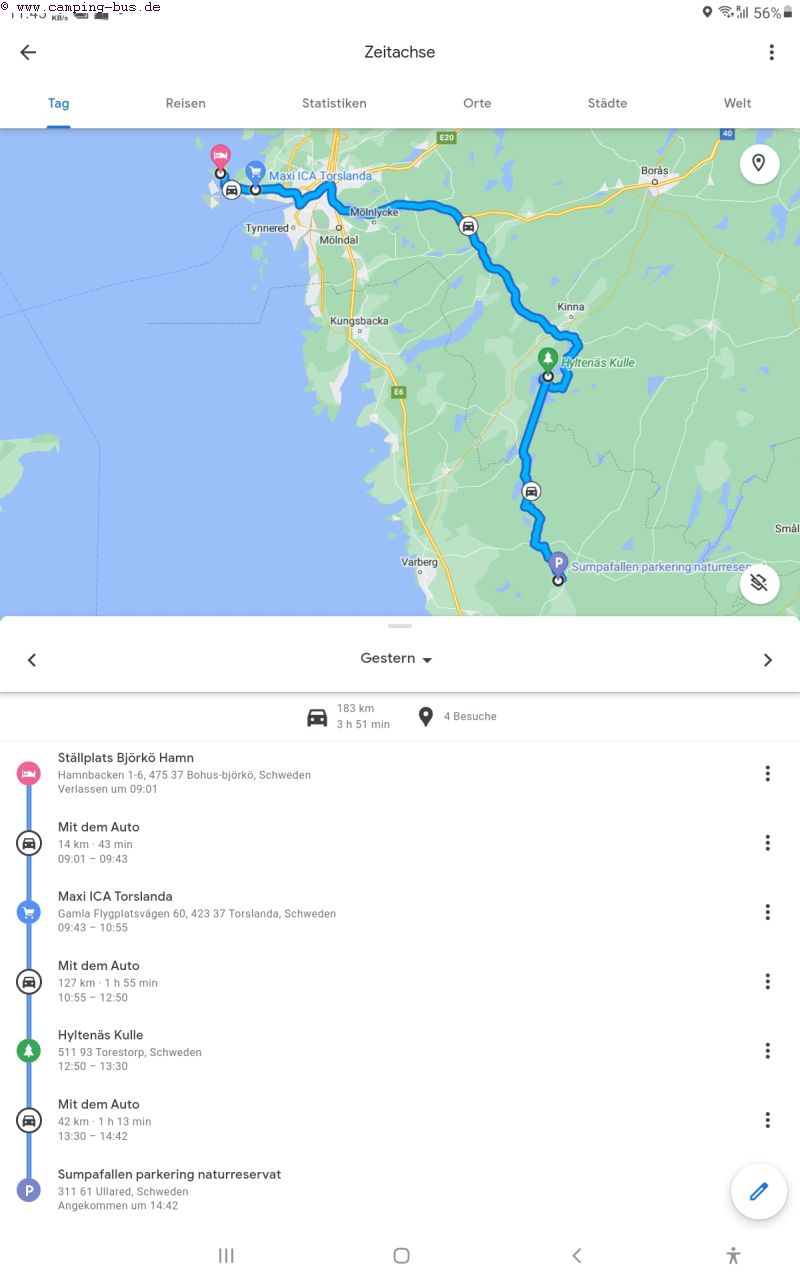This screenshot has width=800, height=1280.
Task: Open options for the 42 km drive
Action: point(767,1120)
